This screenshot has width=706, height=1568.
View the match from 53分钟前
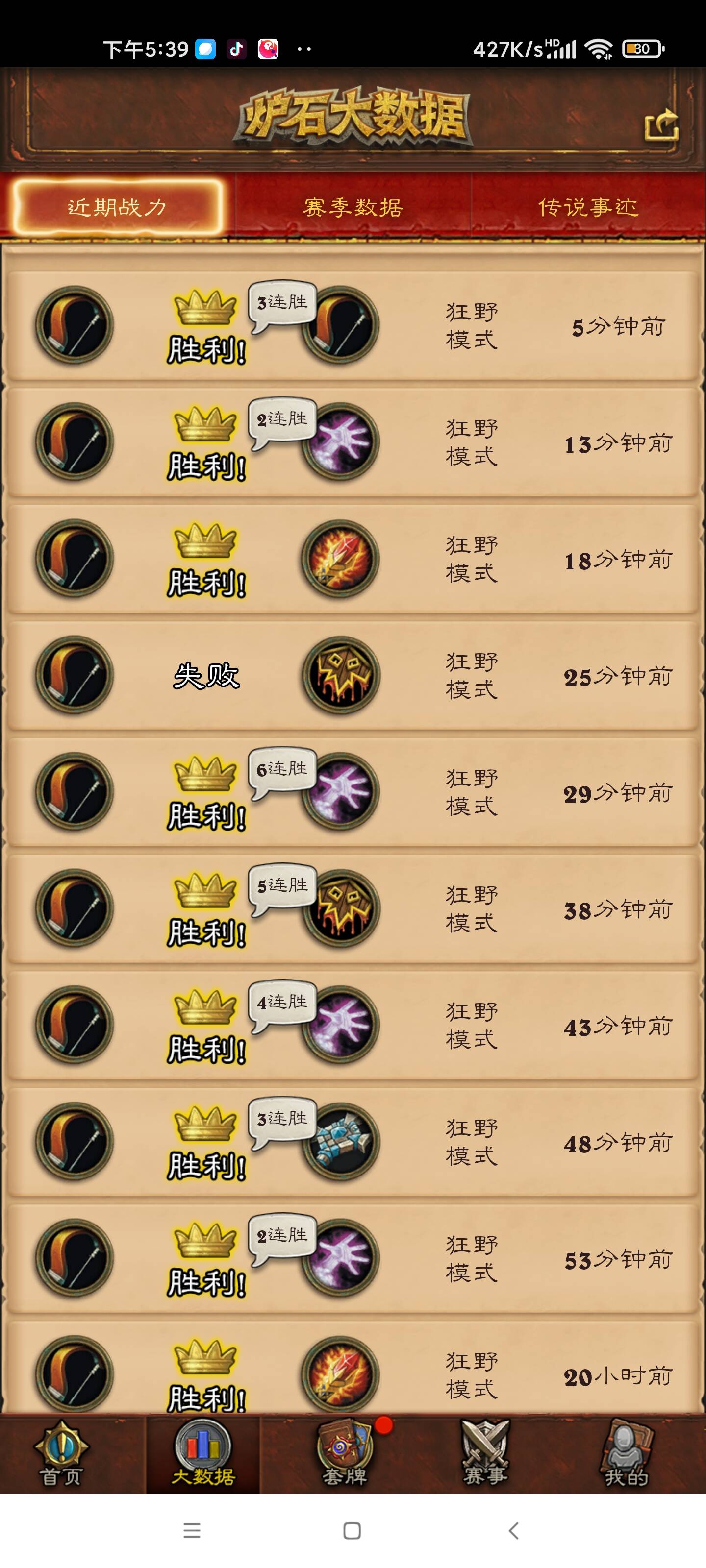pos(353,1258)
